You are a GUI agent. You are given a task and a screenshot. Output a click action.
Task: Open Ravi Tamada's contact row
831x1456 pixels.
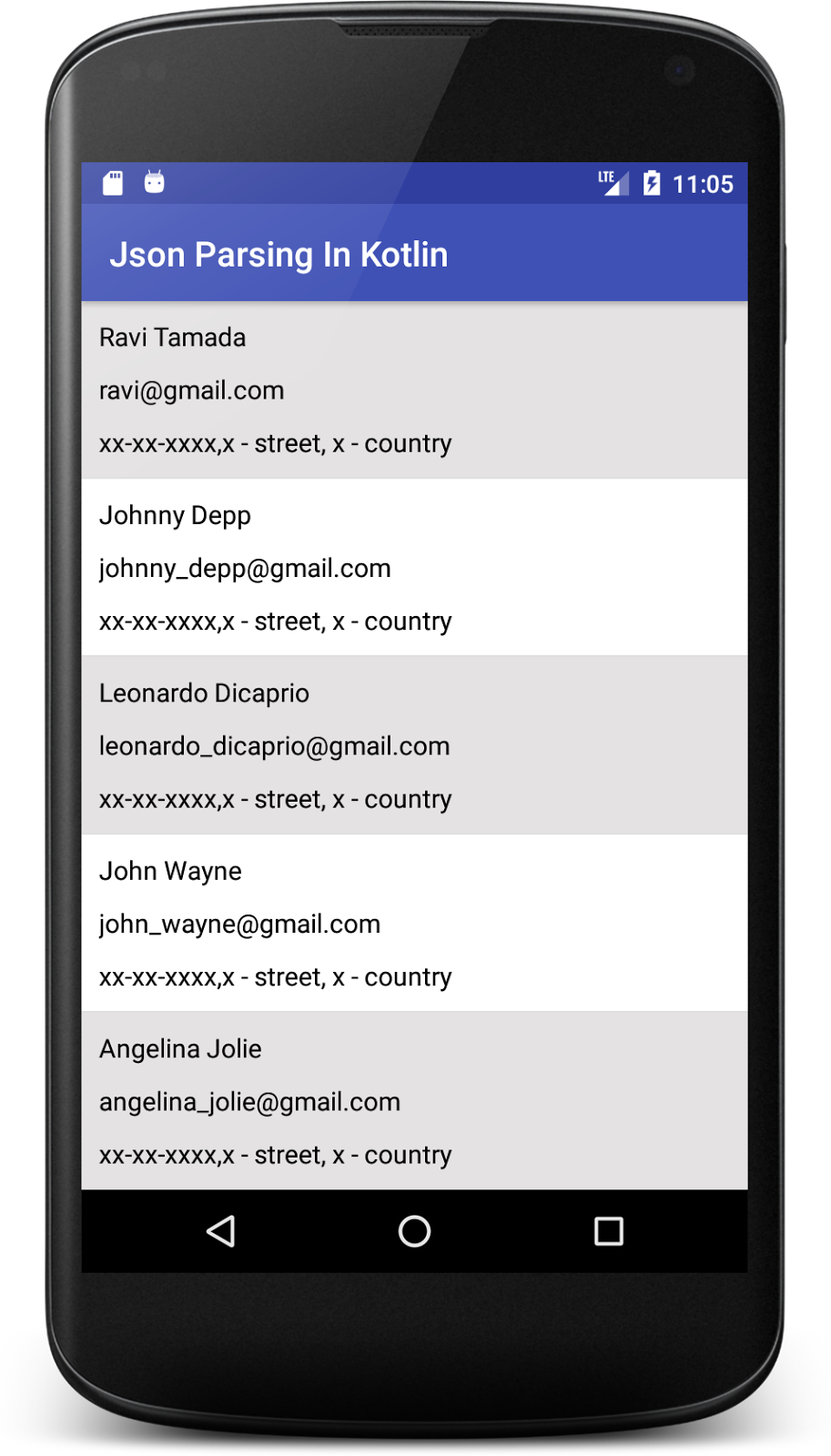(414, 390)
